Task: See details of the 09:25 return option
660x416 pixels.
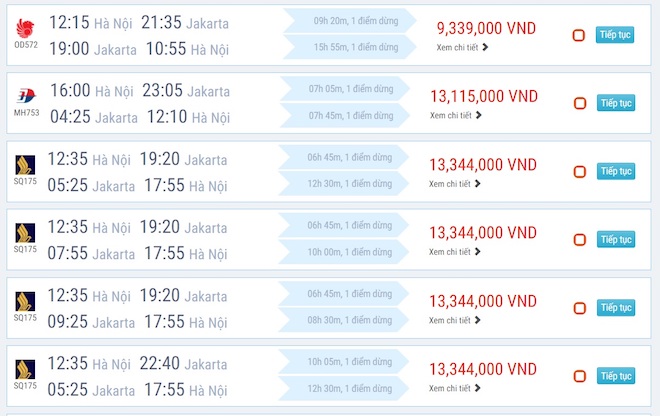Action: pos(456,319)
